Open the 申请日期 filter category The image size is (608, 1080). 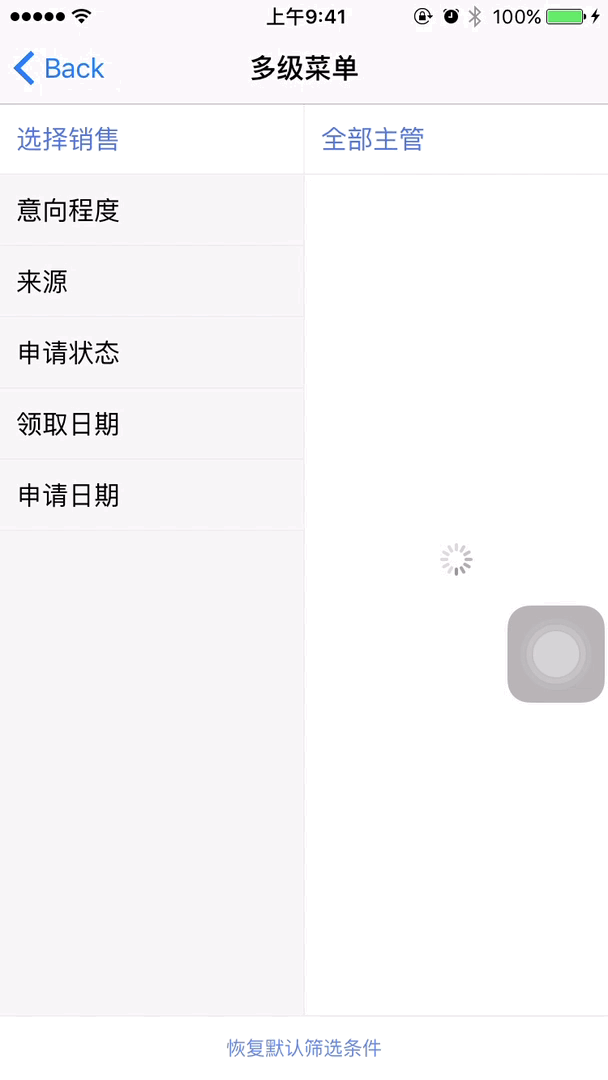pos(150,495)
